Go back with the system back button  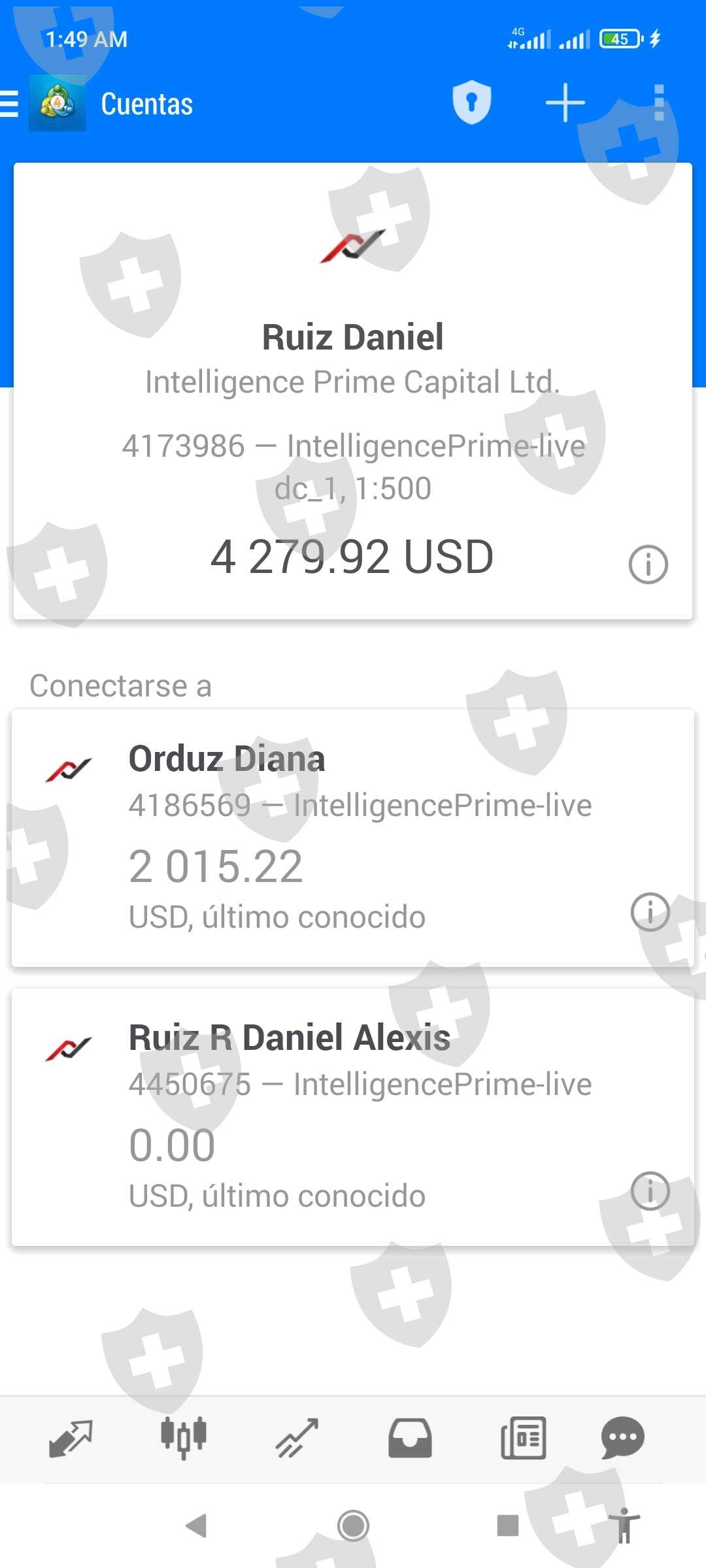196,1526
